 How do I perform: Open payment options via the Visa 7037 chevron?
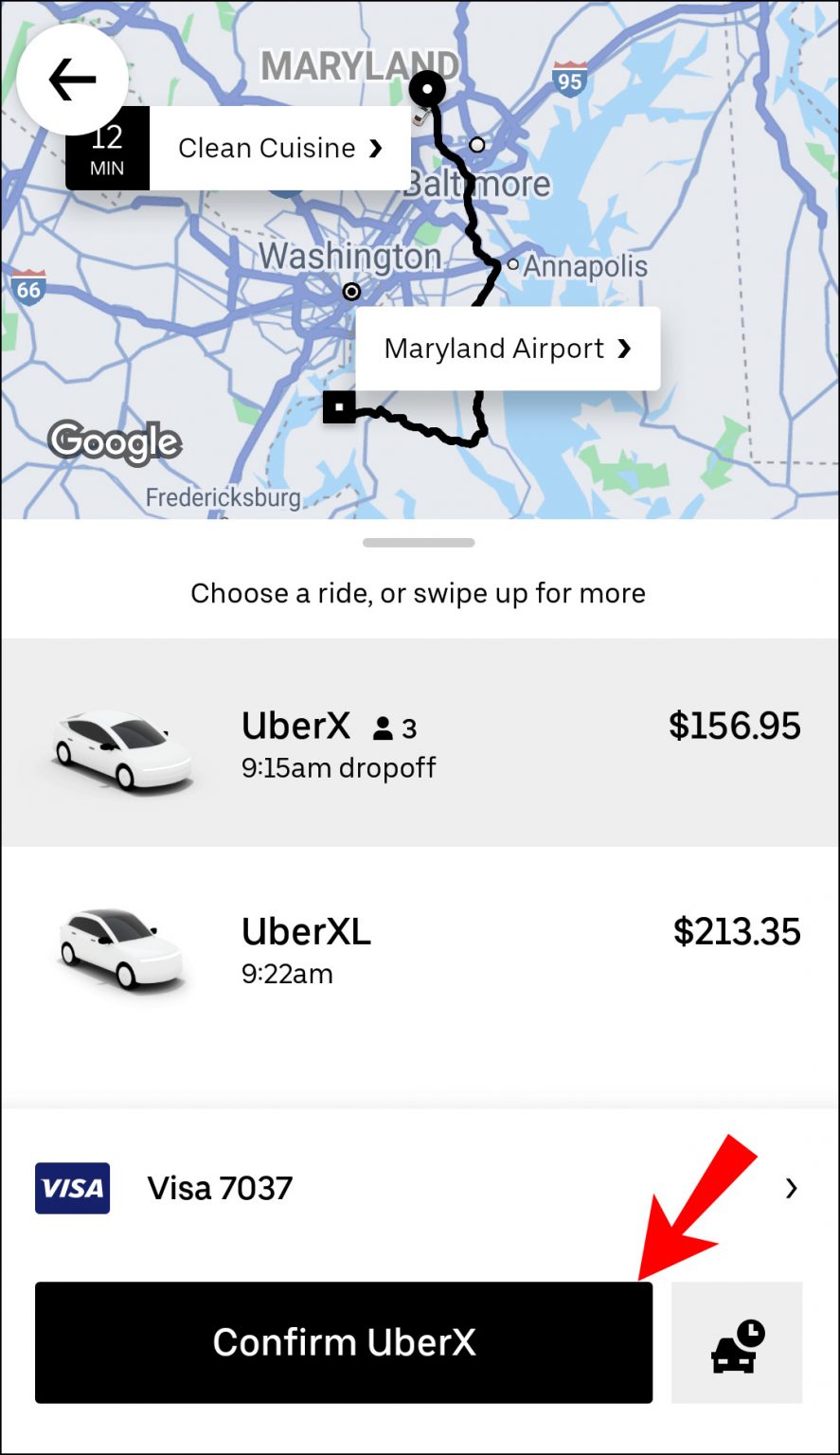(792, 1188)
